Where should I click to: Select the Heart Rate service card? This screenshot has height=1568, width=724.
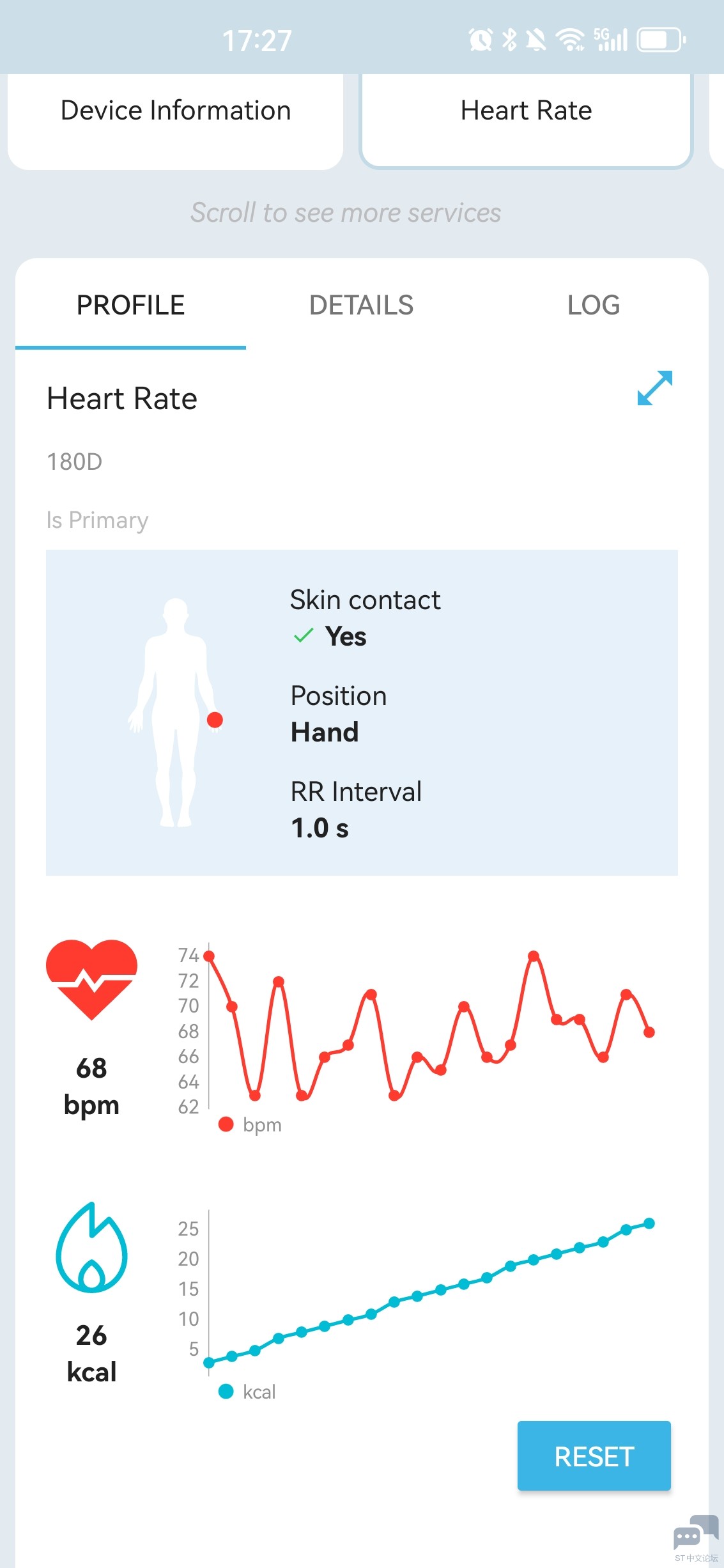(527, 121)
